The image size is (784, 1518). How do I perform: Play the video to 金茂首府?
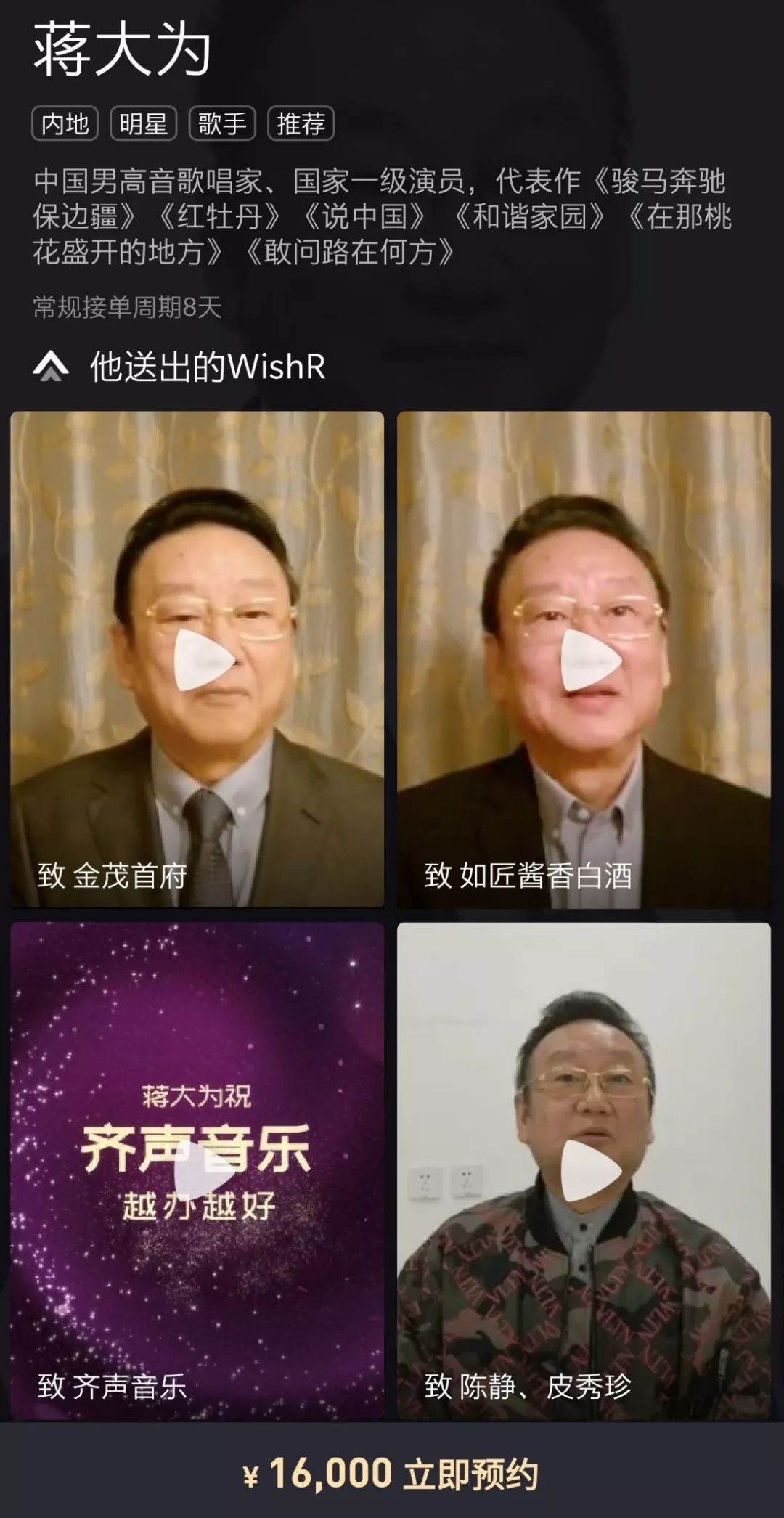[x=204, y=661]
